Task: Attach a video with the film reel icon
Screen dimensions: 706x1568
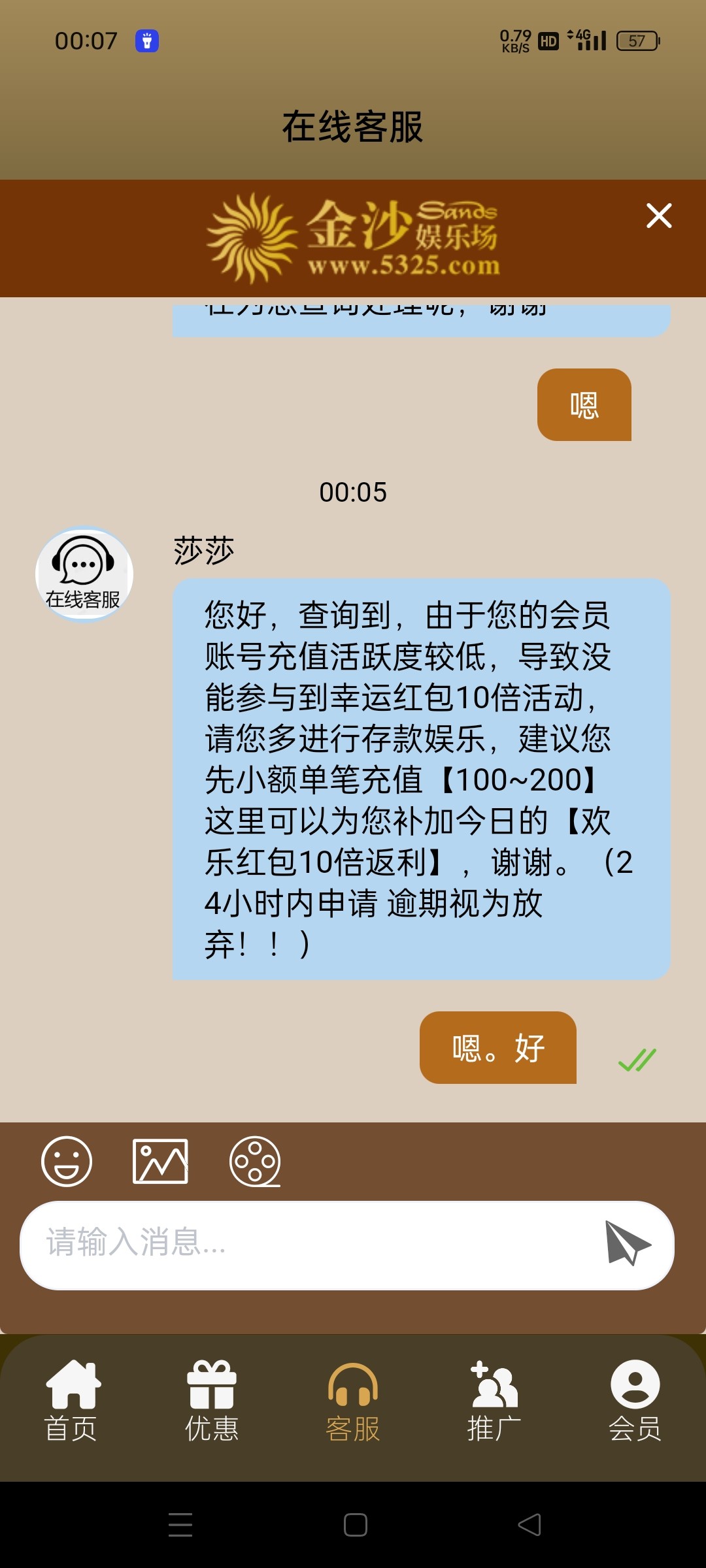Action: point(255,1161)
